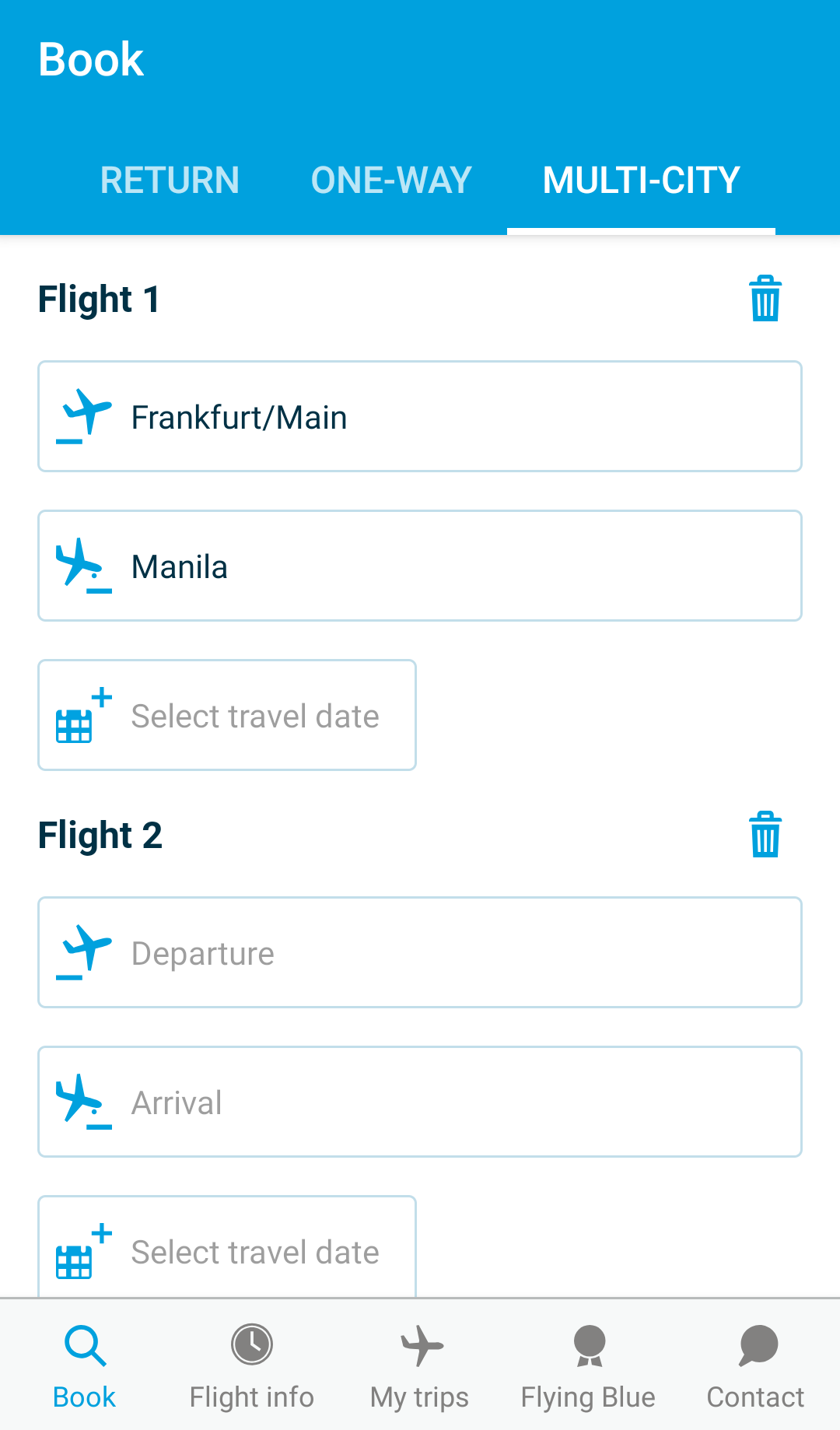
Task: Click the trash icon for Flight 1
Action: [765, 300]
